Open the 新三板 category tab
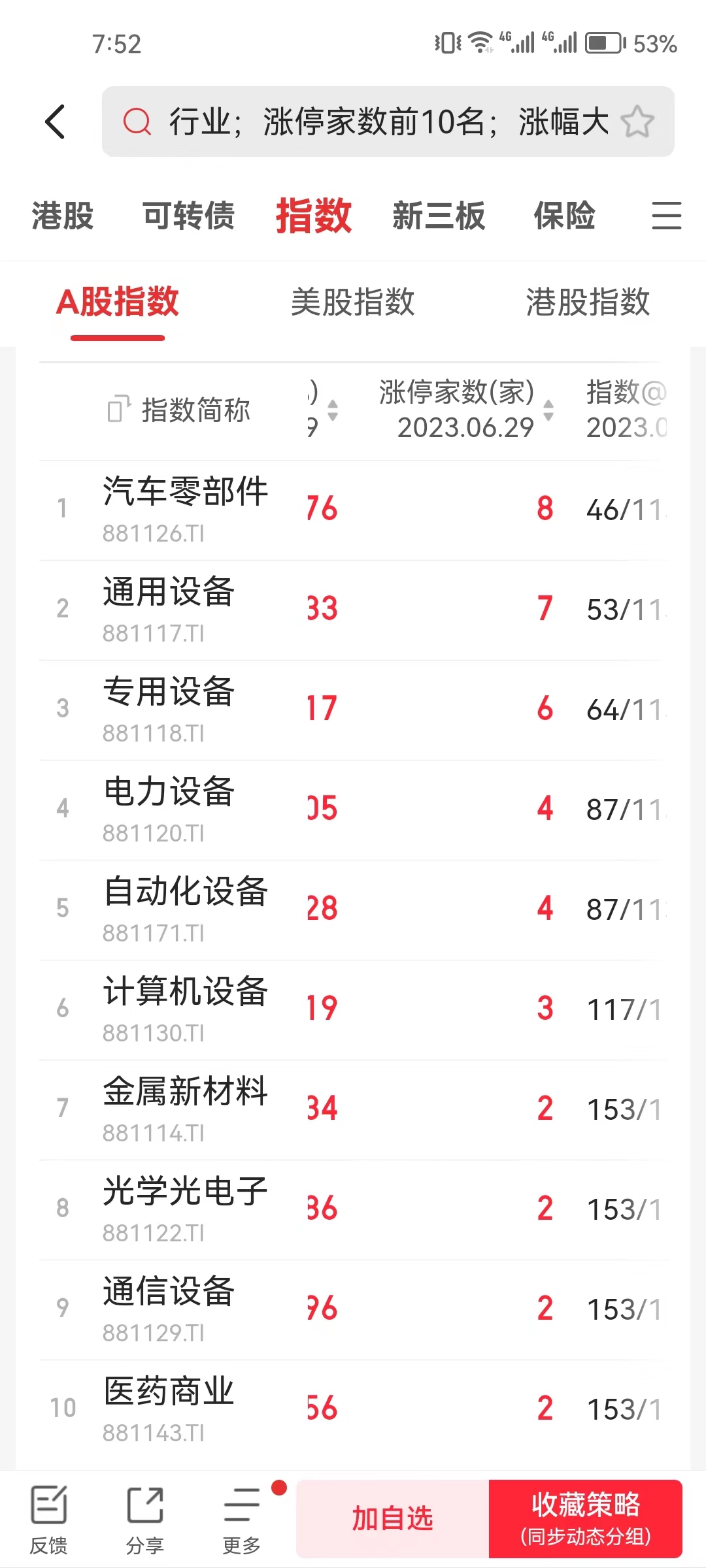Image resolution: width=706 pixels, height=1568 pixels. pyautogui.click(x=439, y=216)
